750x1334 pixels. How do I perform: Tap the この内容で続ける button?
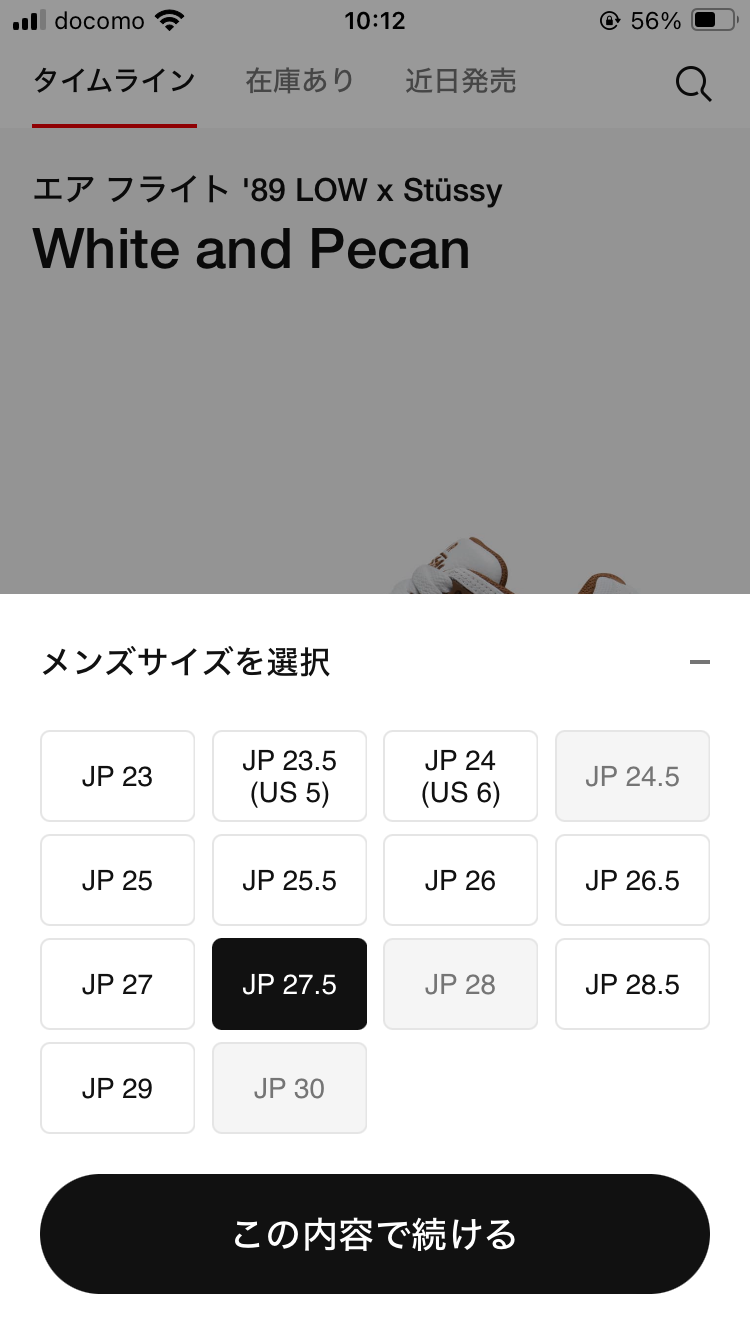coord(374,1235)
